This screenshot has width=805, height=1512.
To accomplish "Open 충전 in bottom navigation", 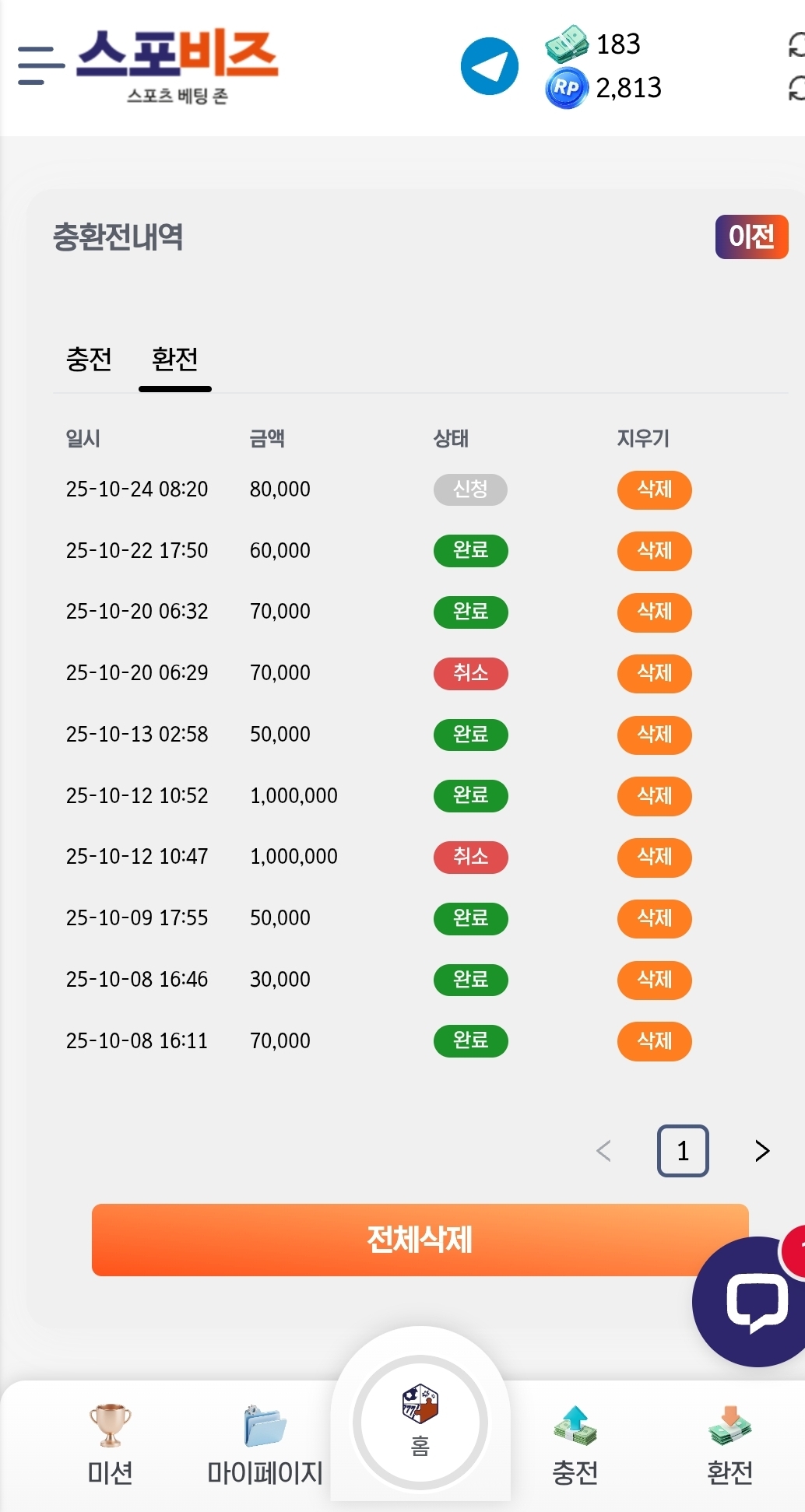I will click(x=575, y=1444).
